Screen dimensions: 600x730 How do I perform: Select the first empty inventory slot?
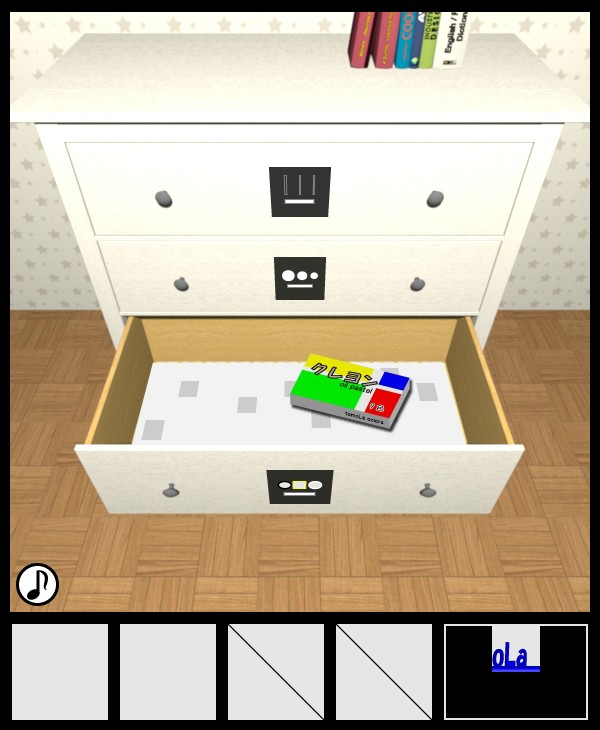(60, 672)
